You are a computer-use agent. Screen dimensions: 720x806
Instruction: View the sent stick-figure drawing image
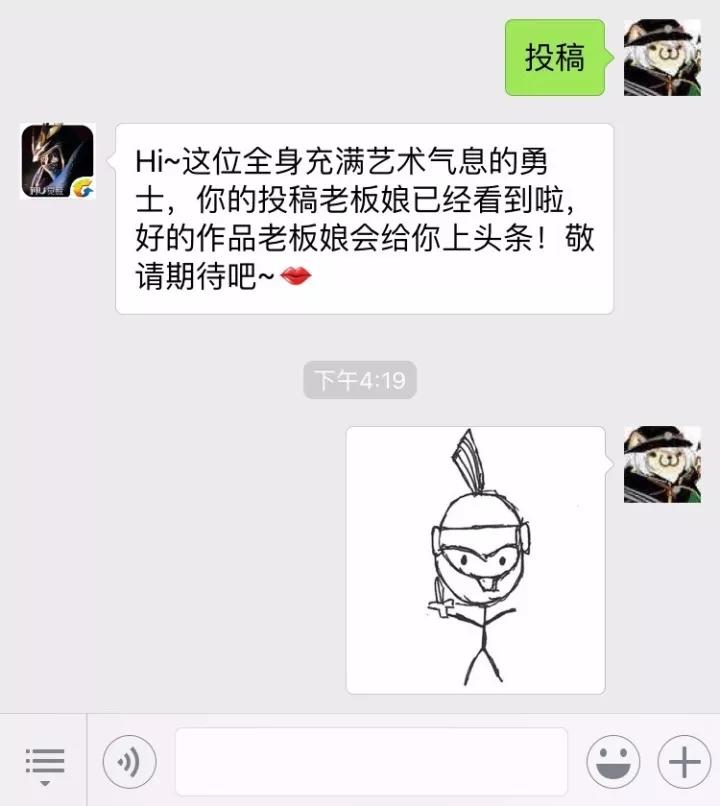[x=476, y=560]
